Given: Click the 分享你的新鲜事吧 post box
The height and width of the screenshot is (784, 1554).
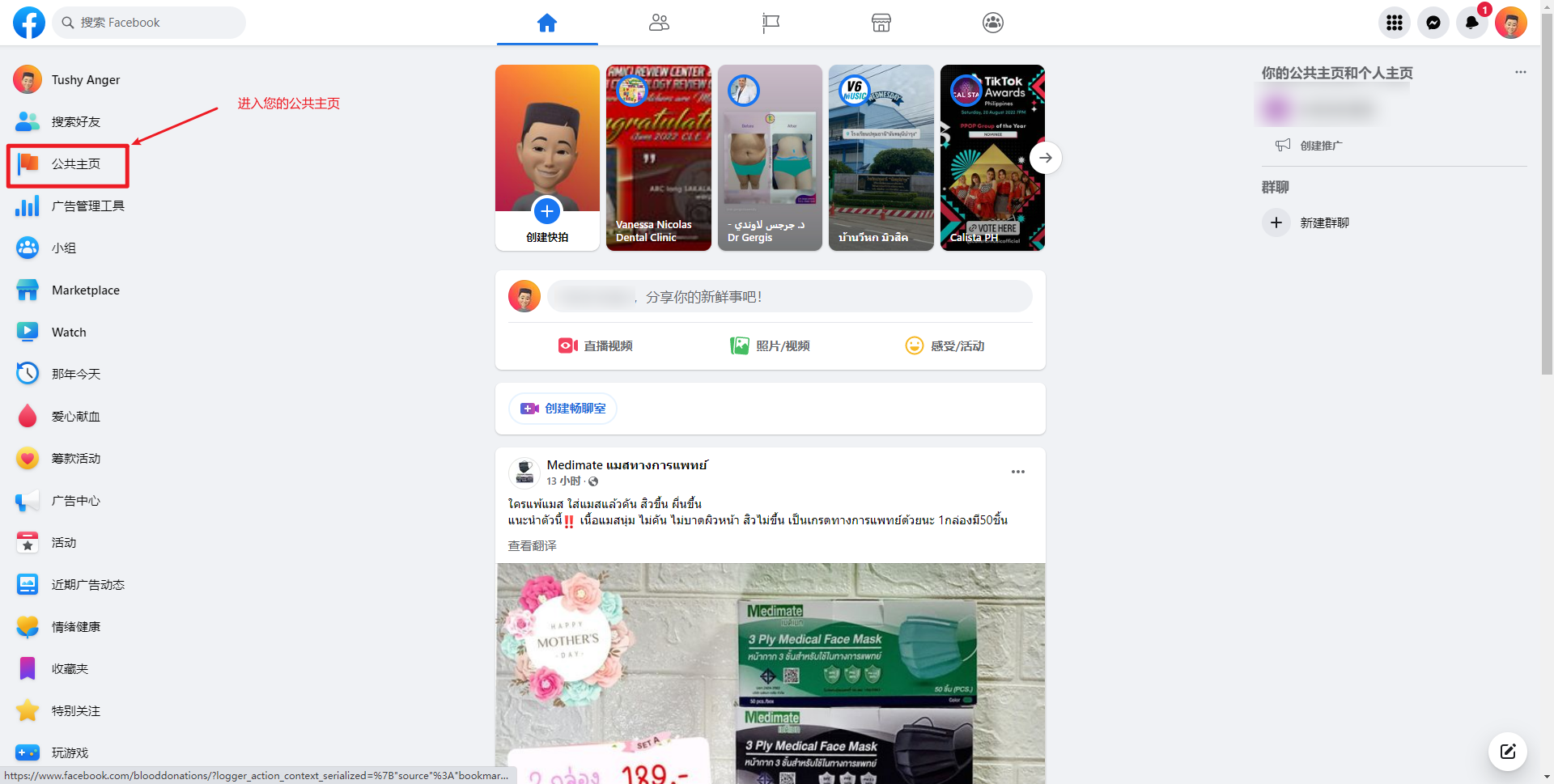Looking at the screenshot, I should [x=789, y=297].
